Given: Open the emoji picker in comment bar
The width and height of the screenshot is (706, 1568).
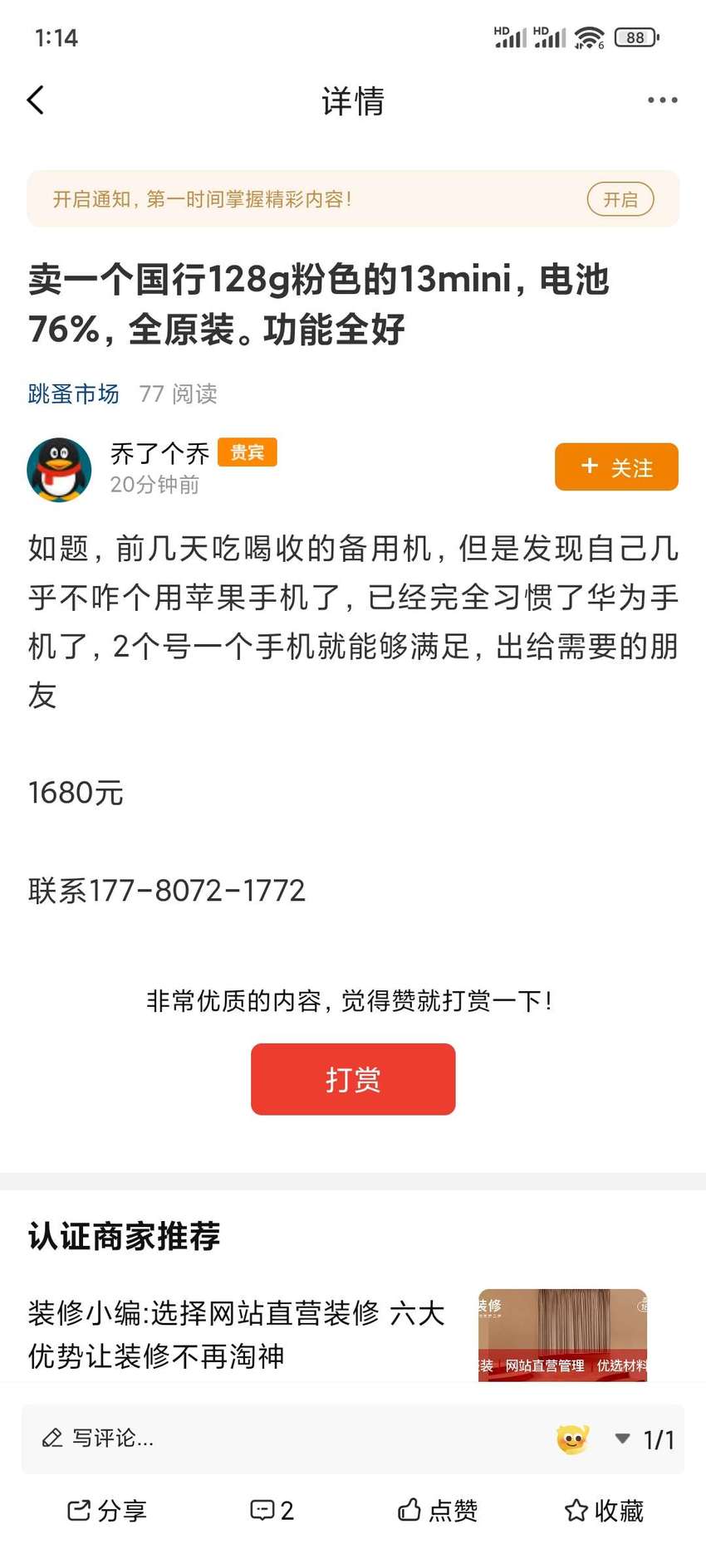Looking at the screenshot, I should pos(572,1439).
